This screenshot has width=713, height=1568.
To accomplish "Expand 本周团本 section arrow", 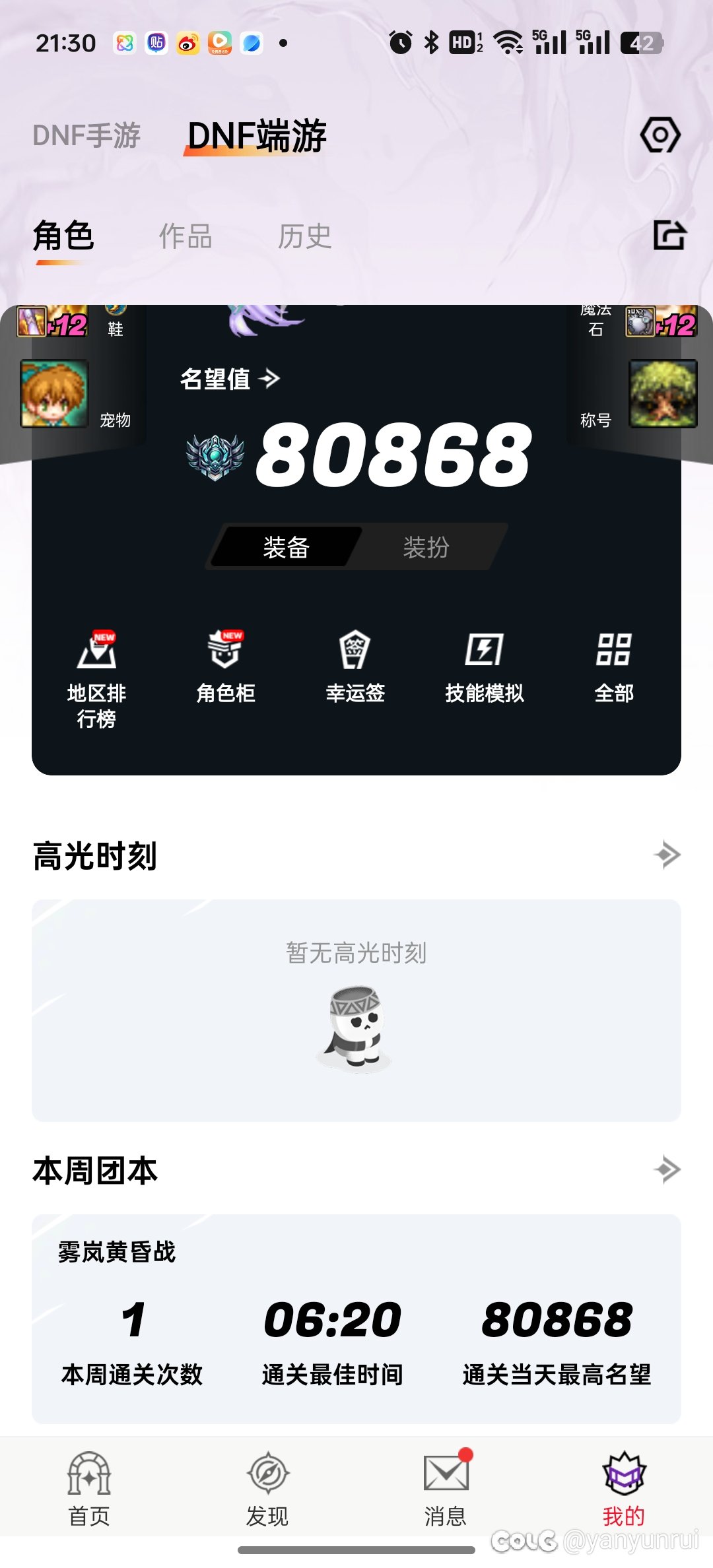I will pyautogui.click(x=667, y=1169).
